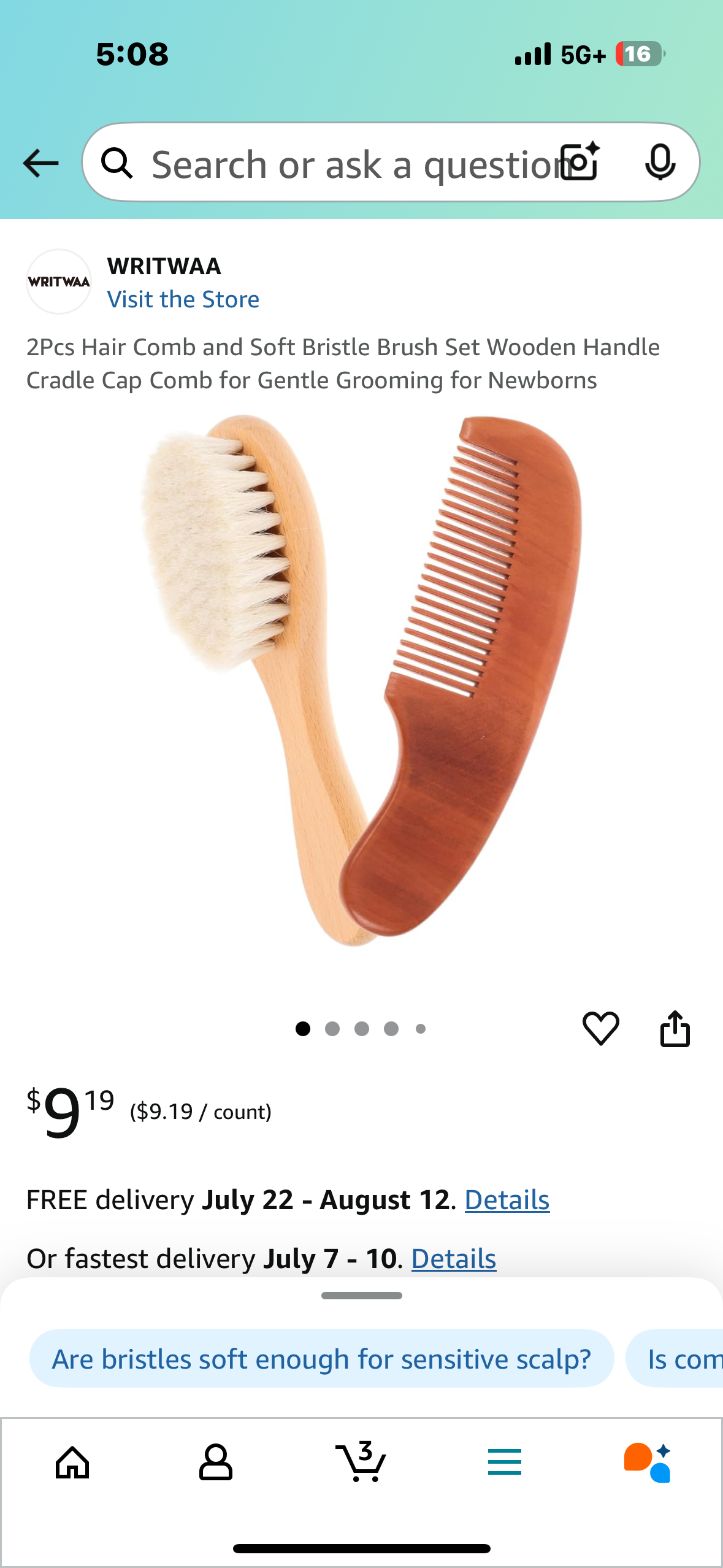
Task: Open Details for the free delivery dates
Action: point(507,1200)
